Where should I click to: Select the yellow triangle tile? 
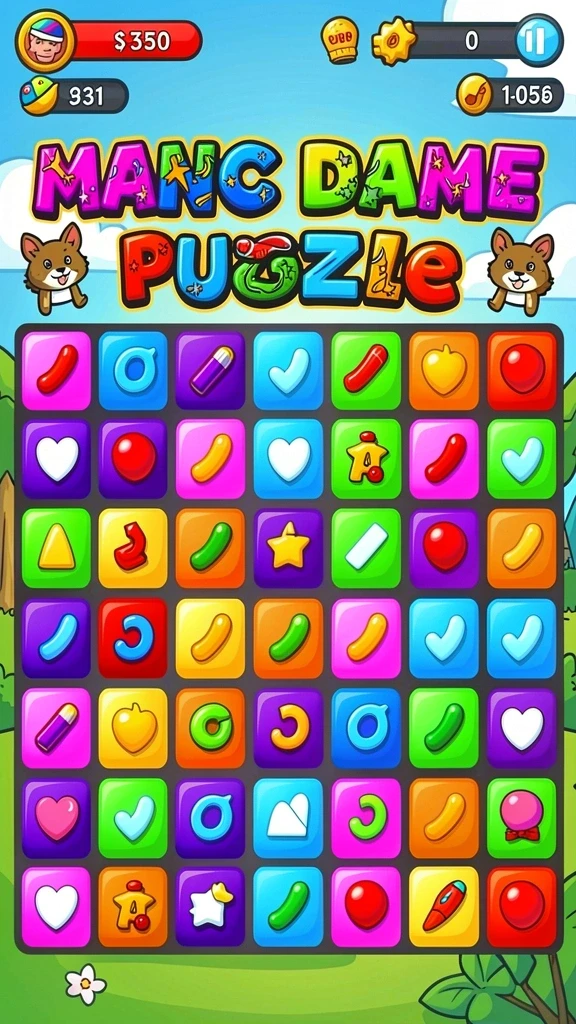click(x=56, y=548)
